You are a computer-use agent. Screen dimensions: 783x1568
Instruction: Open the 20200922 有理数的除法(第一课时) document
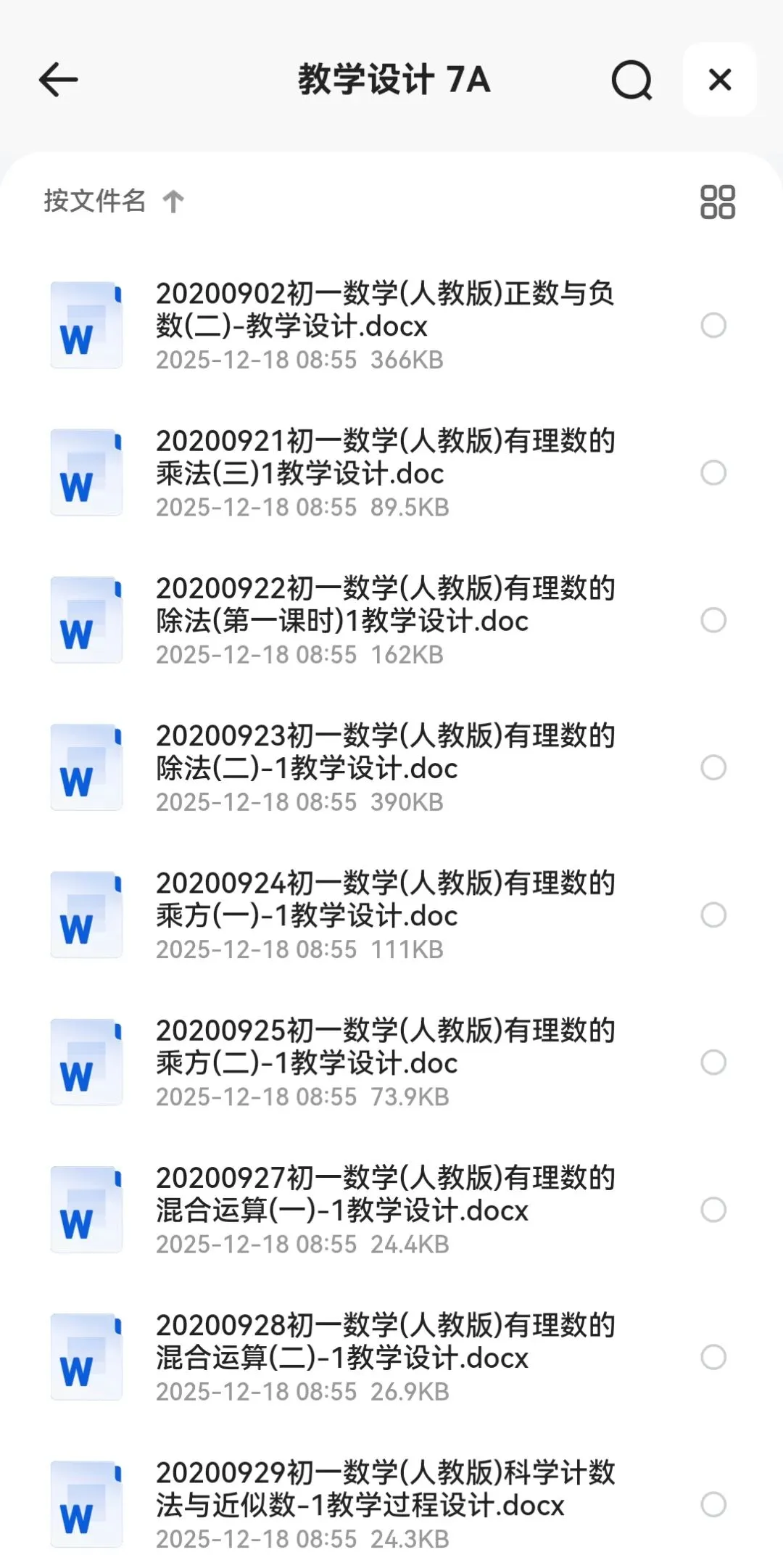[384, 620]
